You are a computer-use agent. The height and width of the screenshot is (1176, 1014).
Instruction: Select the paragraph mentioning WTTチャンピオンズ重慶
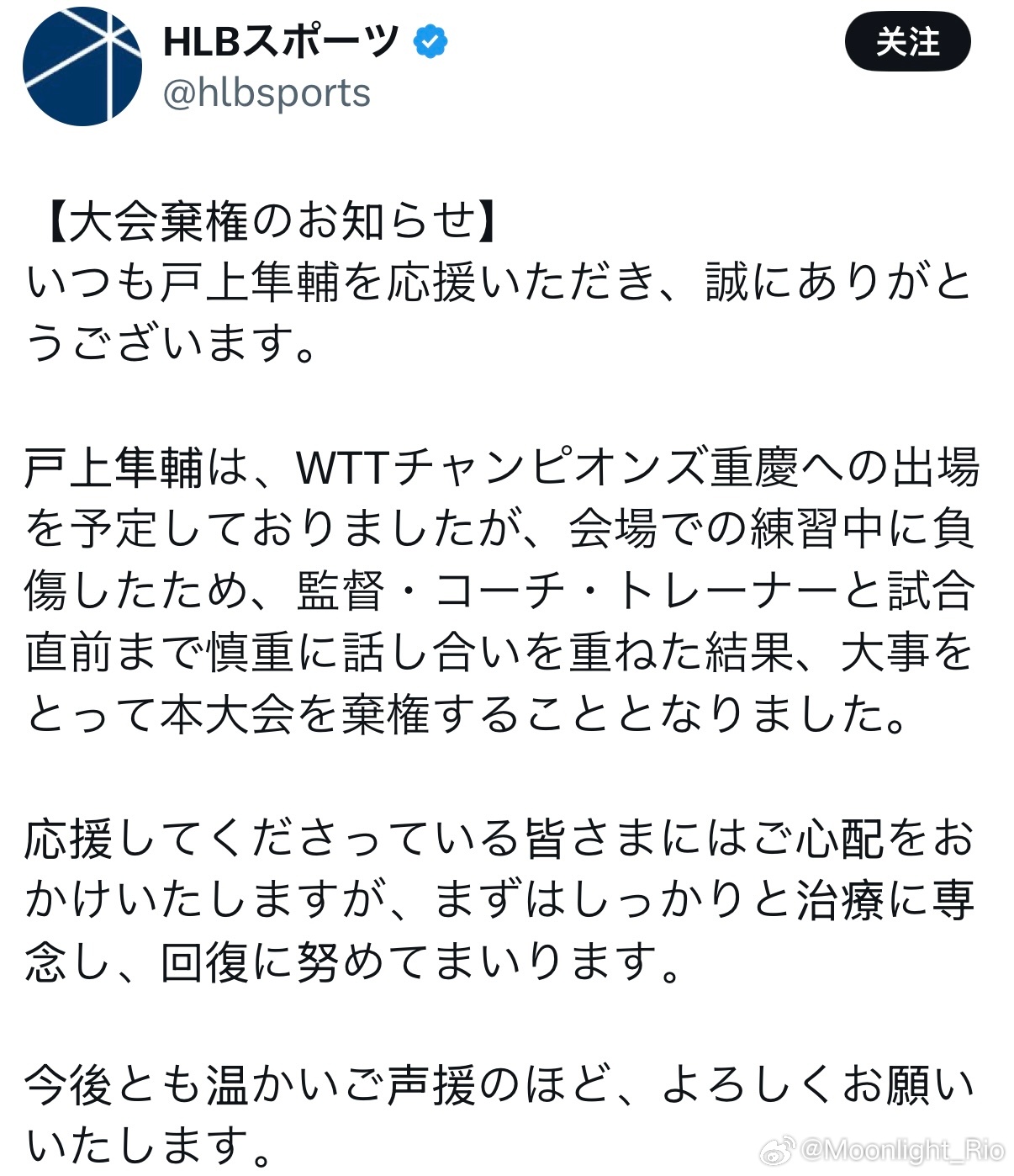coord(504,591)
